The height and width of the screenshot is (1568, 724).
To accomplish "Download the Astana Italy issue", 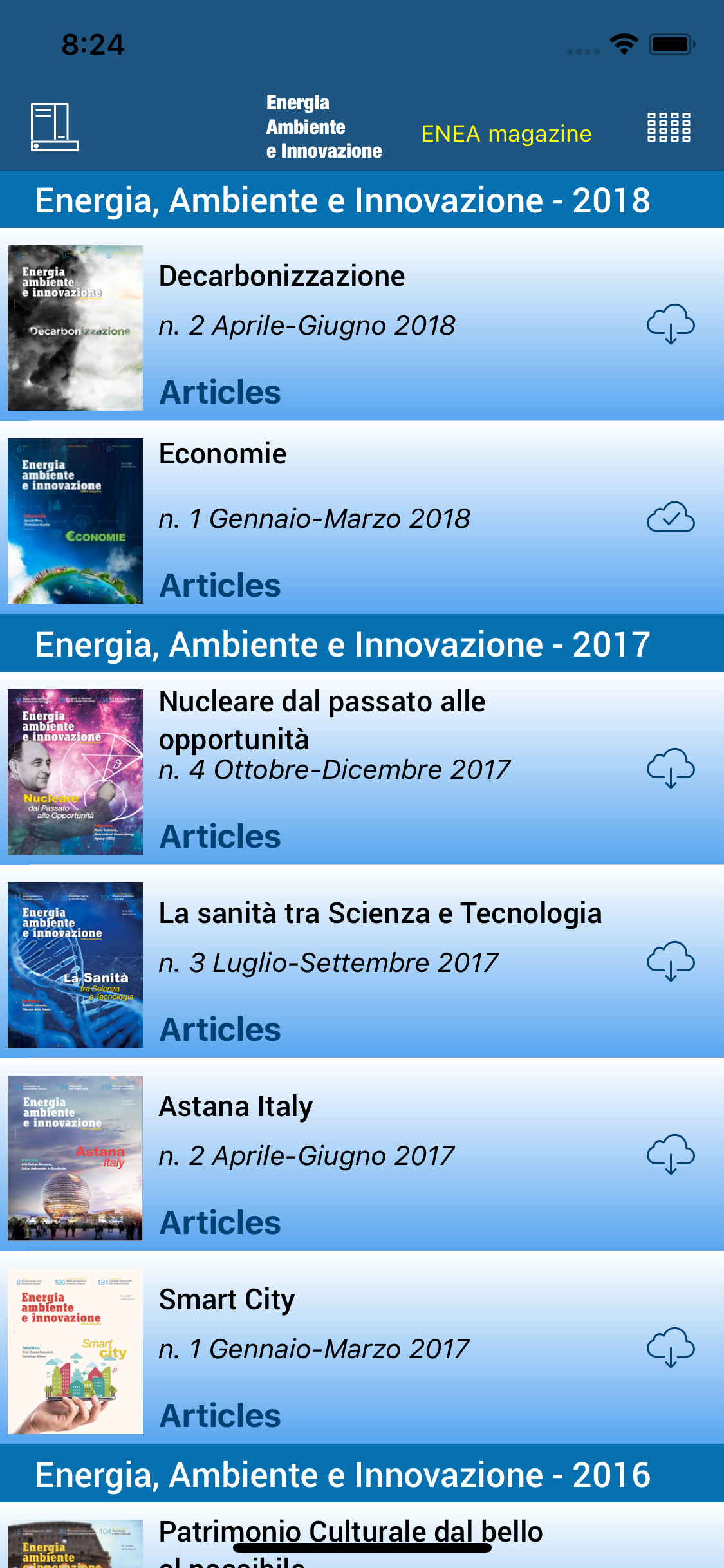I will pyautogui.click(x=671, y=1155).
